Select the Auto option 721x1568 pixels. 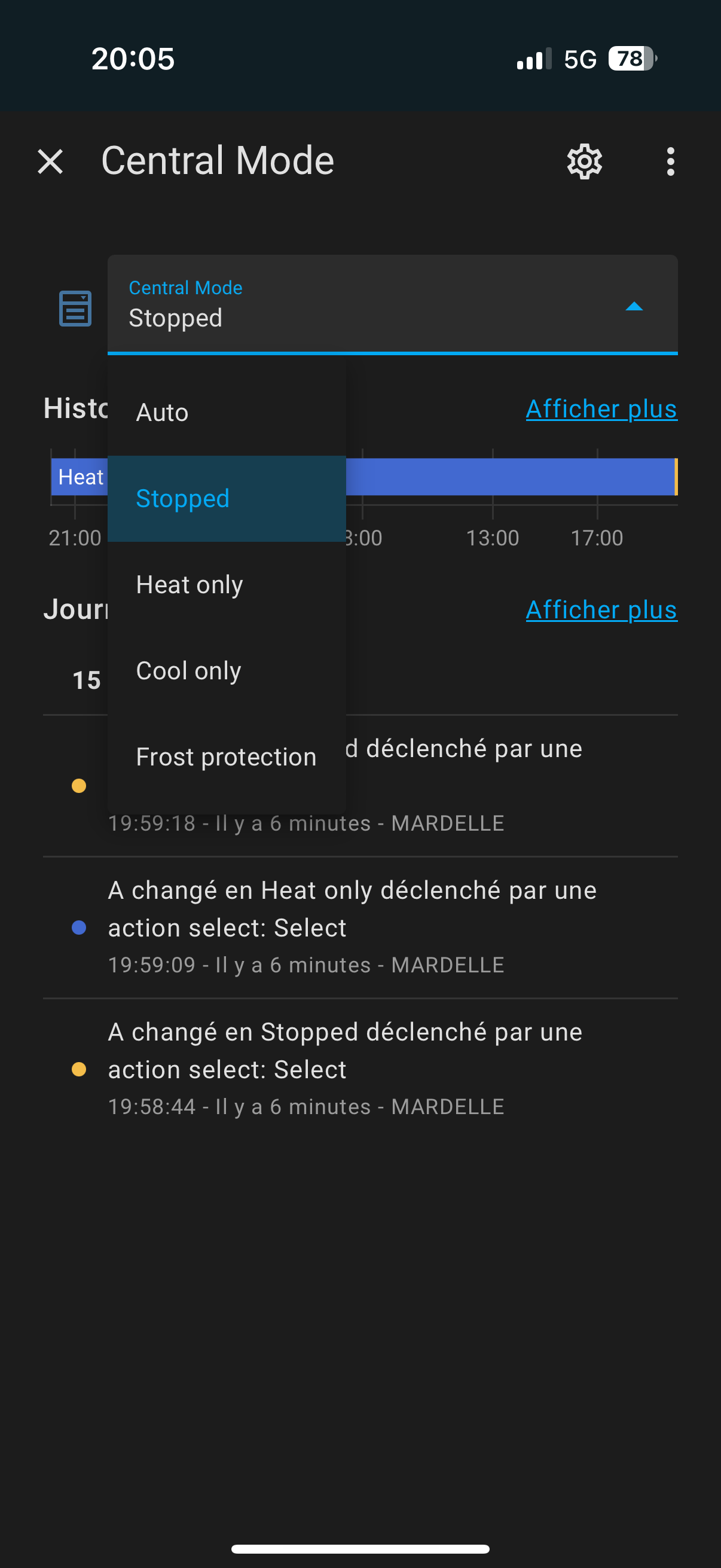tap(227, 413)
